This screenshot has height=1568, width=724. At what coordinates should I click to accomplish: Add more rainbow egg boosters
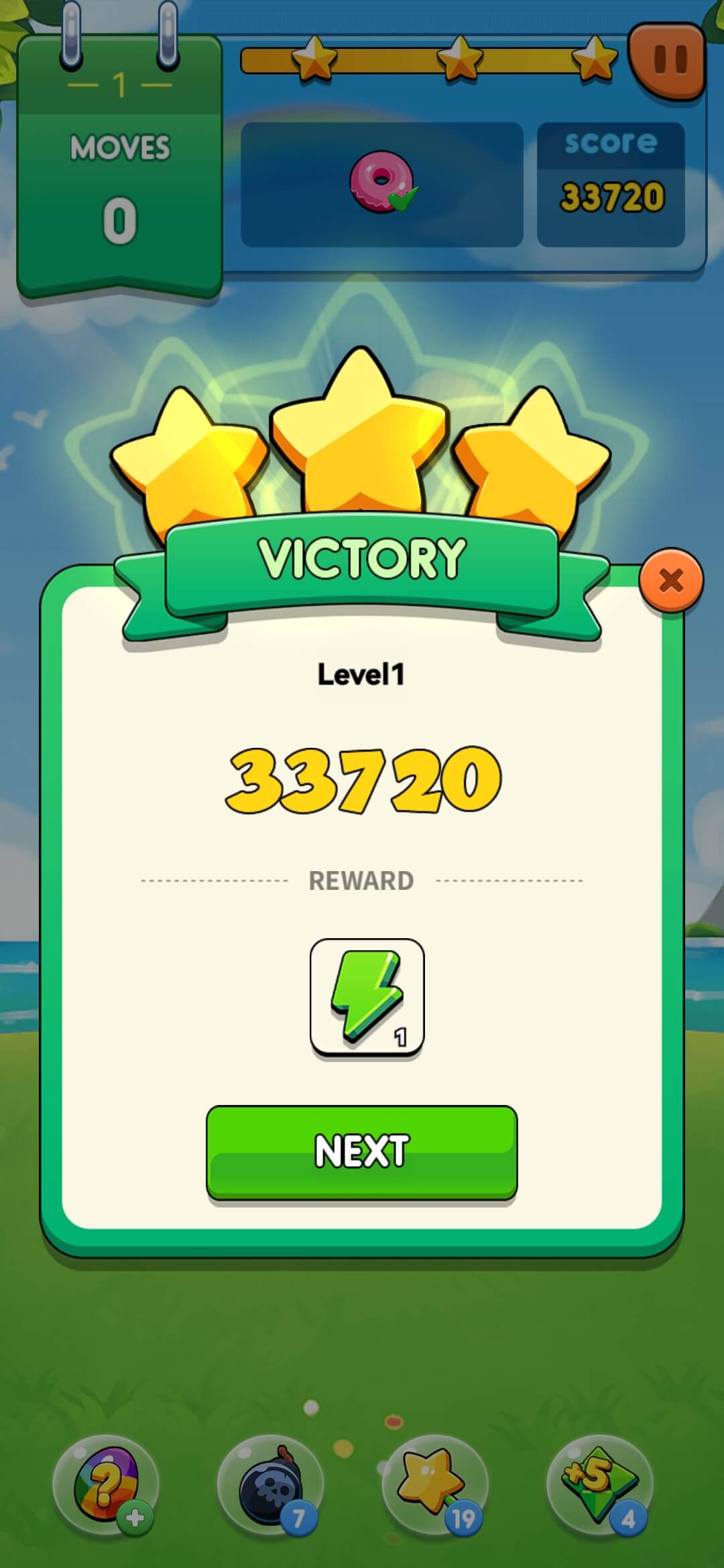pyautogui.click(x=135, y=1518)
